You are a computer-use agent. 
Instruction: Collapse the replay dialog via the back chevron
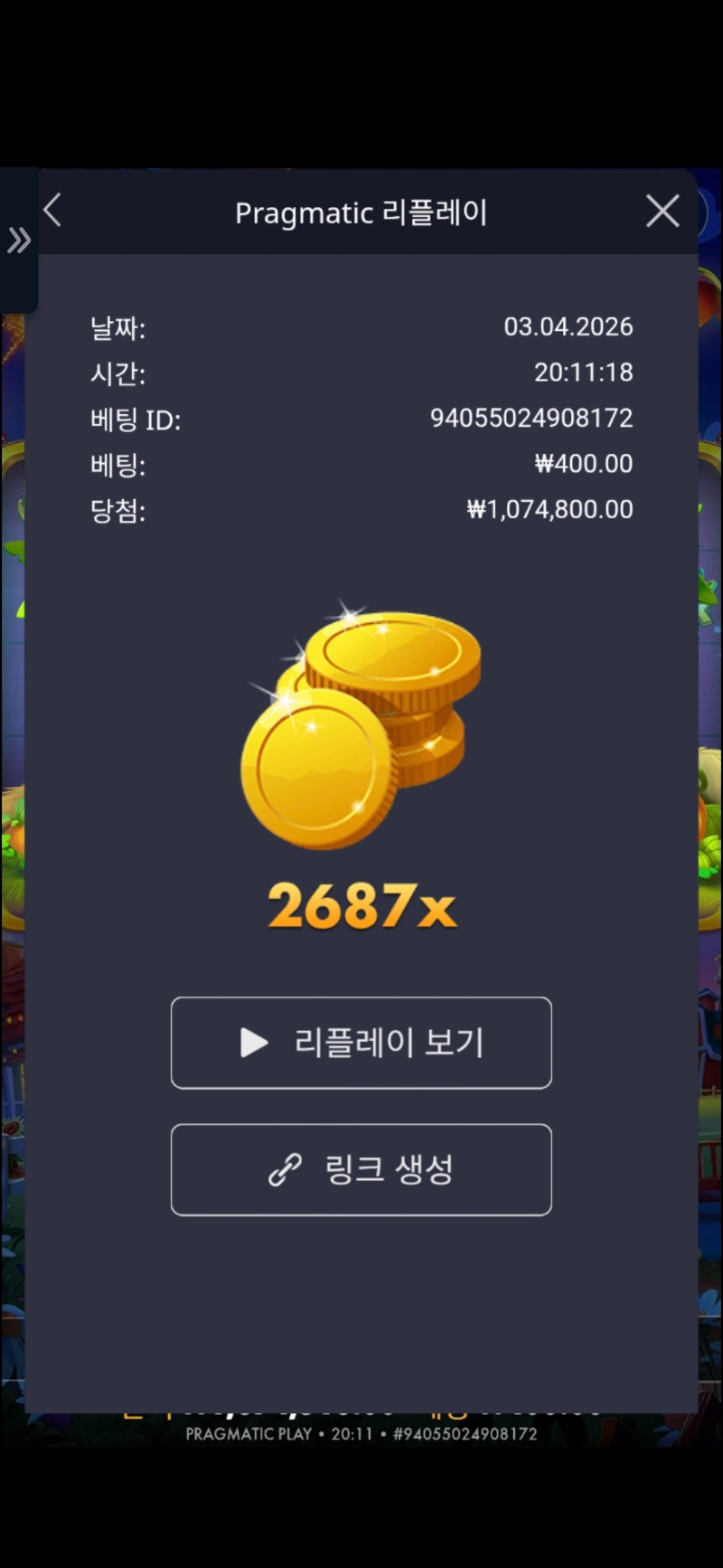pyautogui.click(x=52, y=210)
